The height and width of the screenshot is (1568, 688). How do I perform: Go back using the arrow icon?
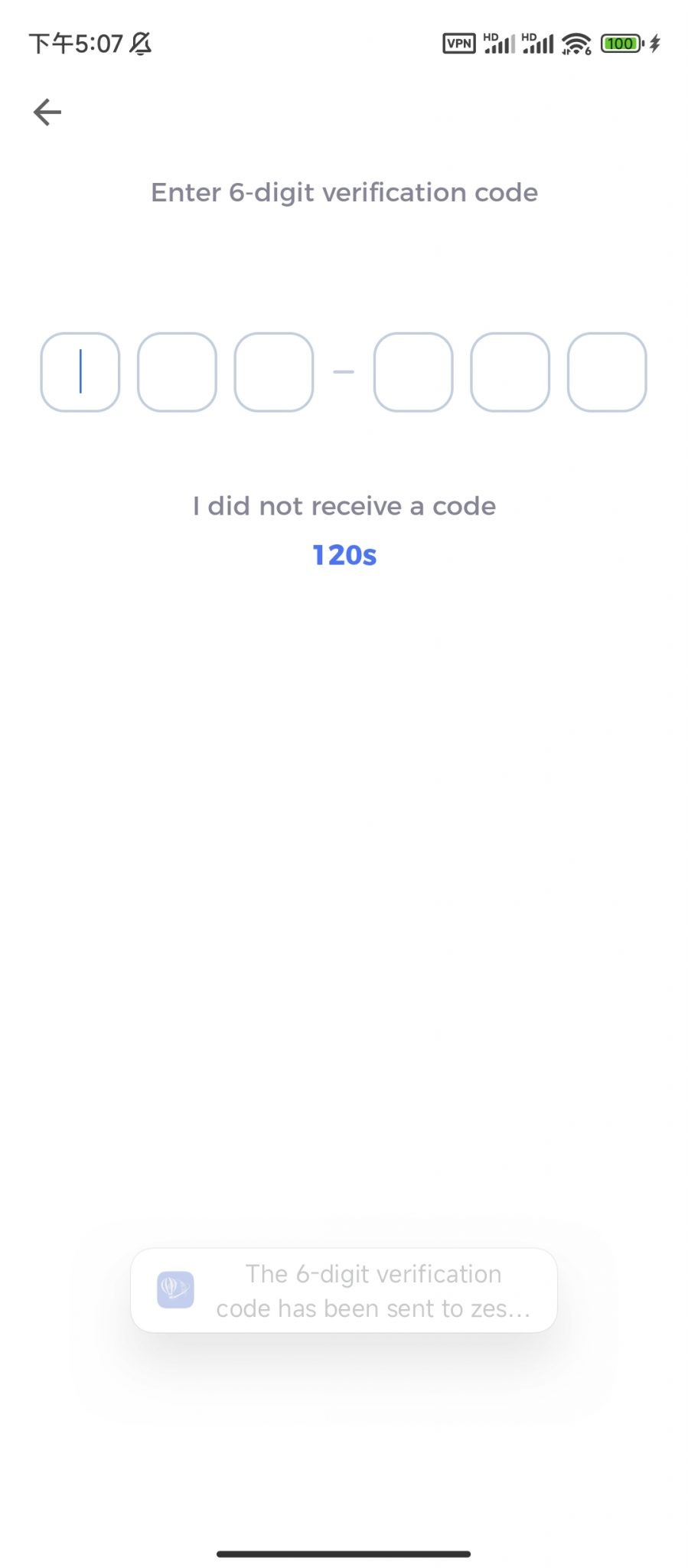tap(47, 113)
